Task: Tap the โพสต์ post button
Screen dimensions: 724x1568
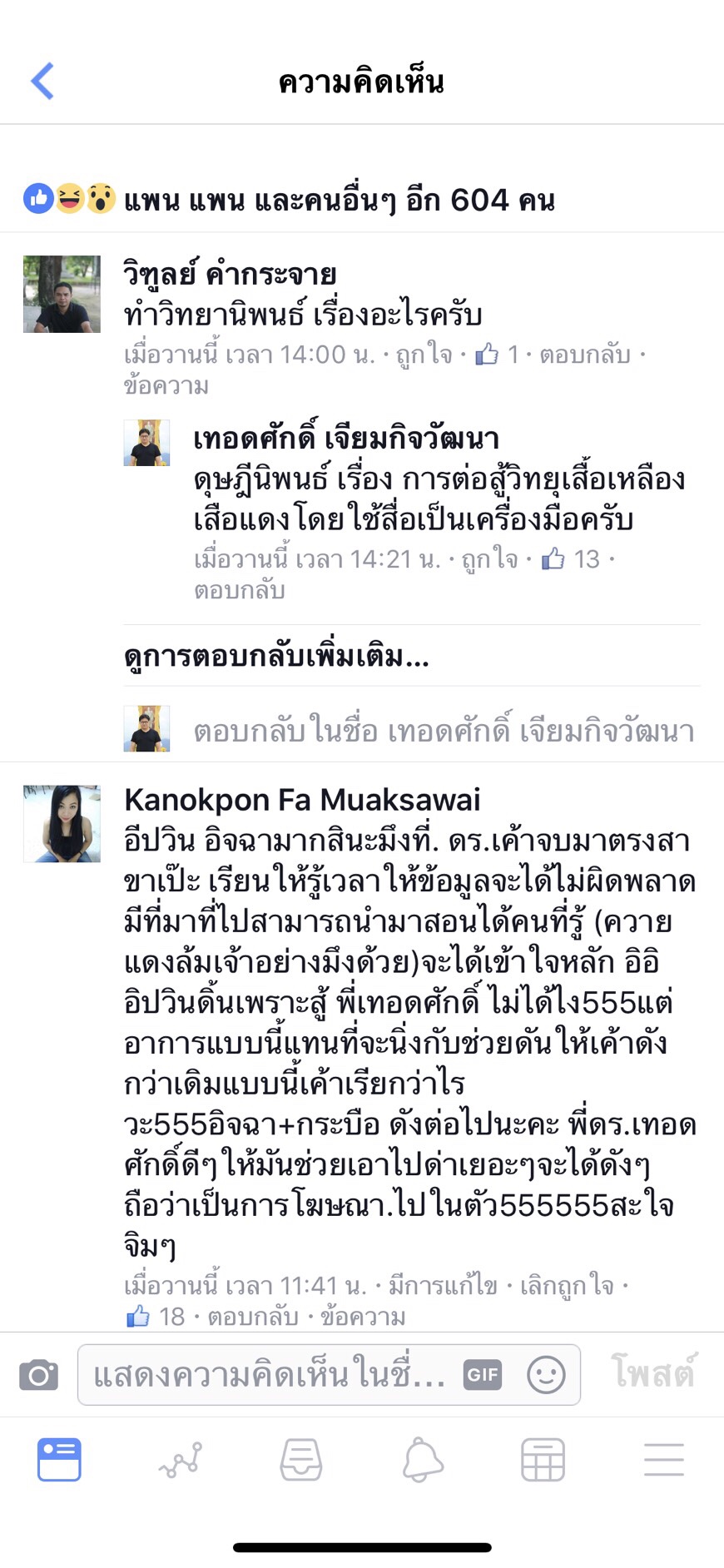Action: pyautogui.click(x=653, y=1373)
